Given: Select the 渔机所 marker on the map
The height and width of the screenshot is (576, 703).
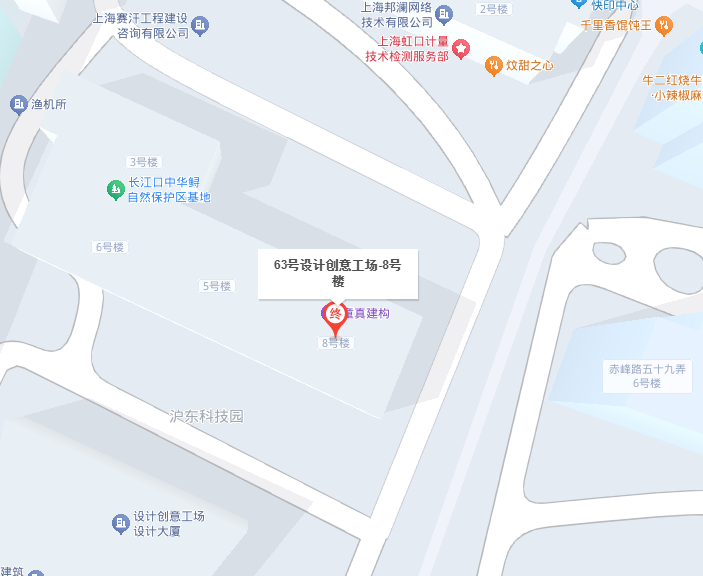Looking at the screenshot, I should click(x=18, y=104).
